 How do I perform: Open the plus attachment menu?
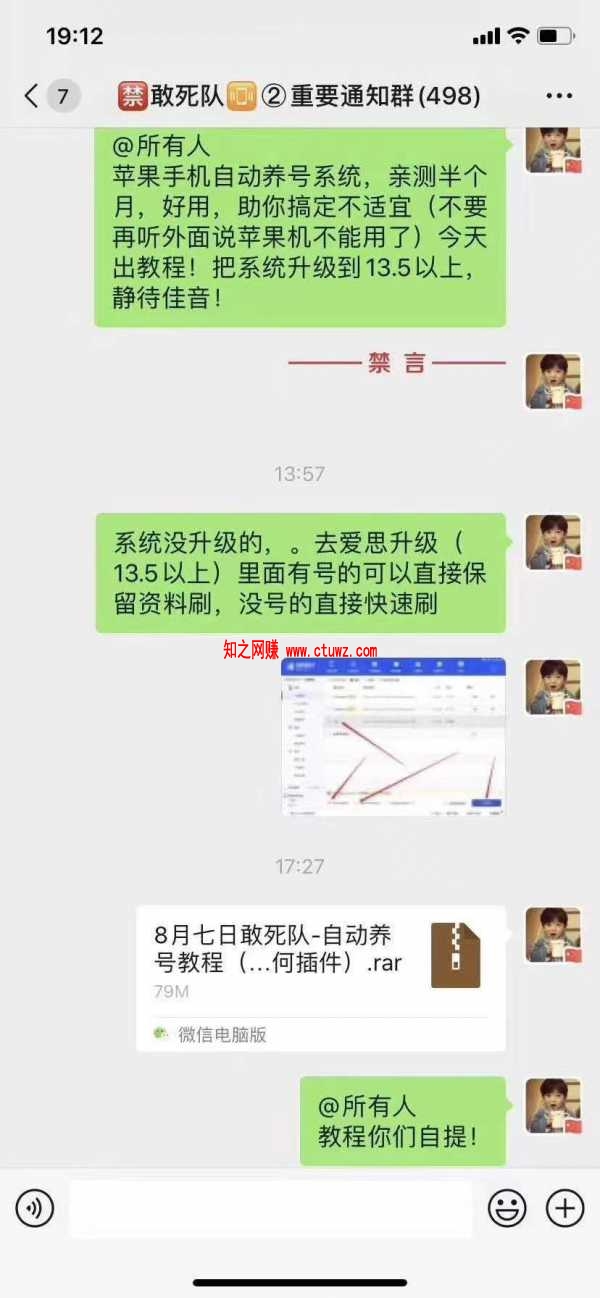(564, 1208)
